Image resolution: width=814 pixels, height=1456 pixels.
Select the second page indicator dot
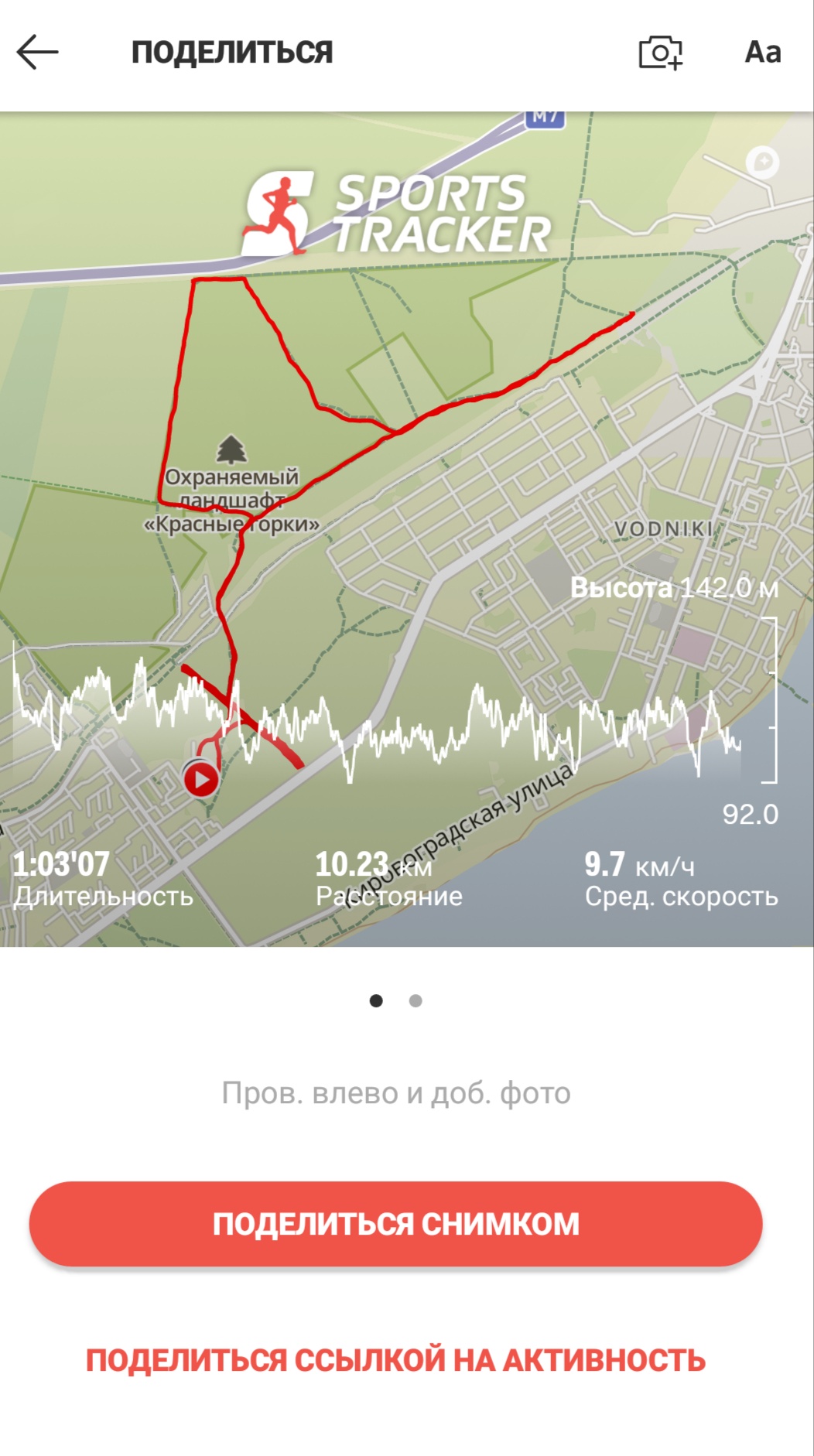click(x=416, y=1001)
